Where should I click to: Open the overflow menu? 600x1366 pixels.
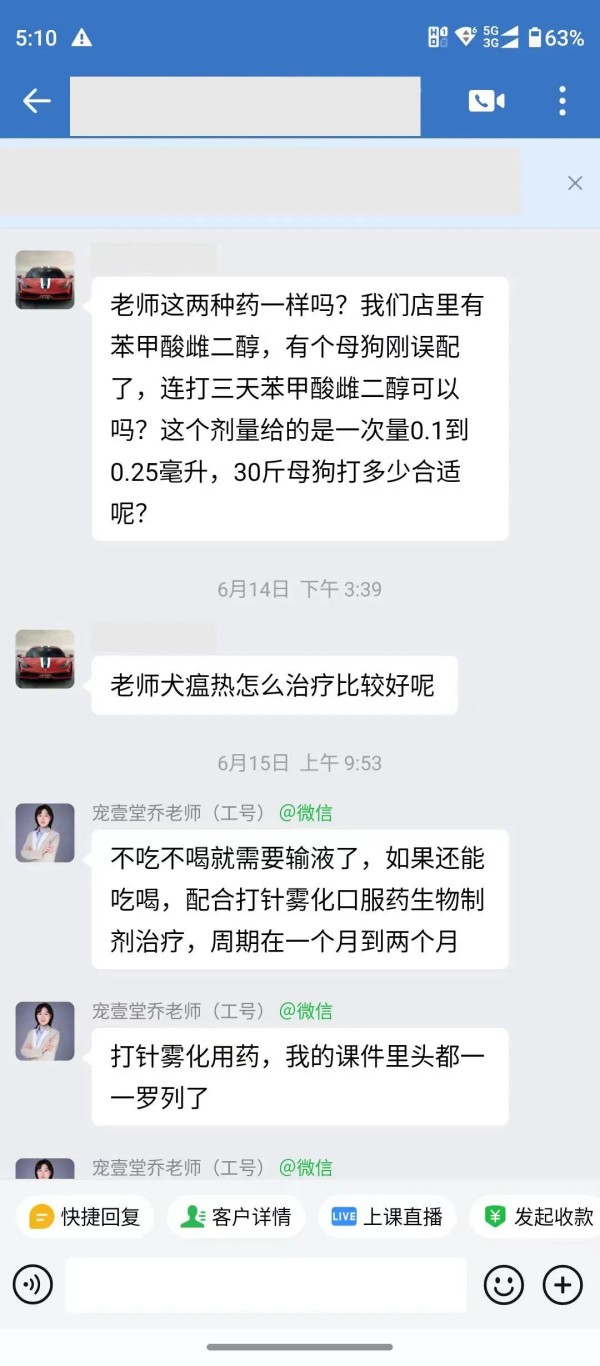(562, 101)
